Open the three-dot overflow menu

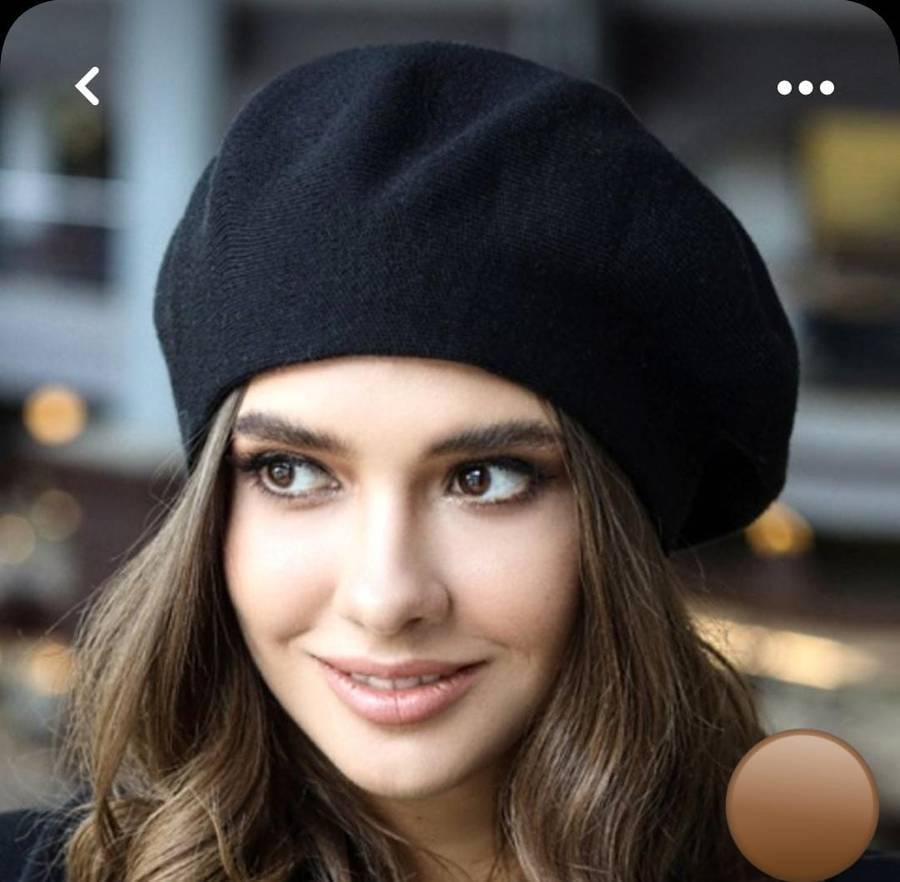[x=805, y=88]
